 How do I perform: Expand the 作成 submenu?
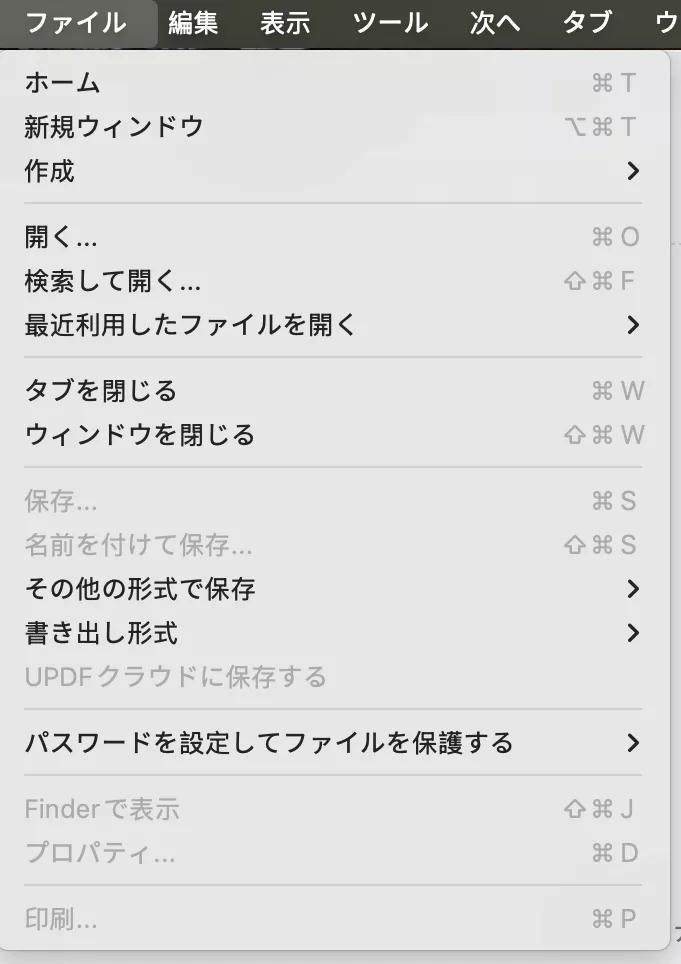pyautogui.click(x=50, y=171)
